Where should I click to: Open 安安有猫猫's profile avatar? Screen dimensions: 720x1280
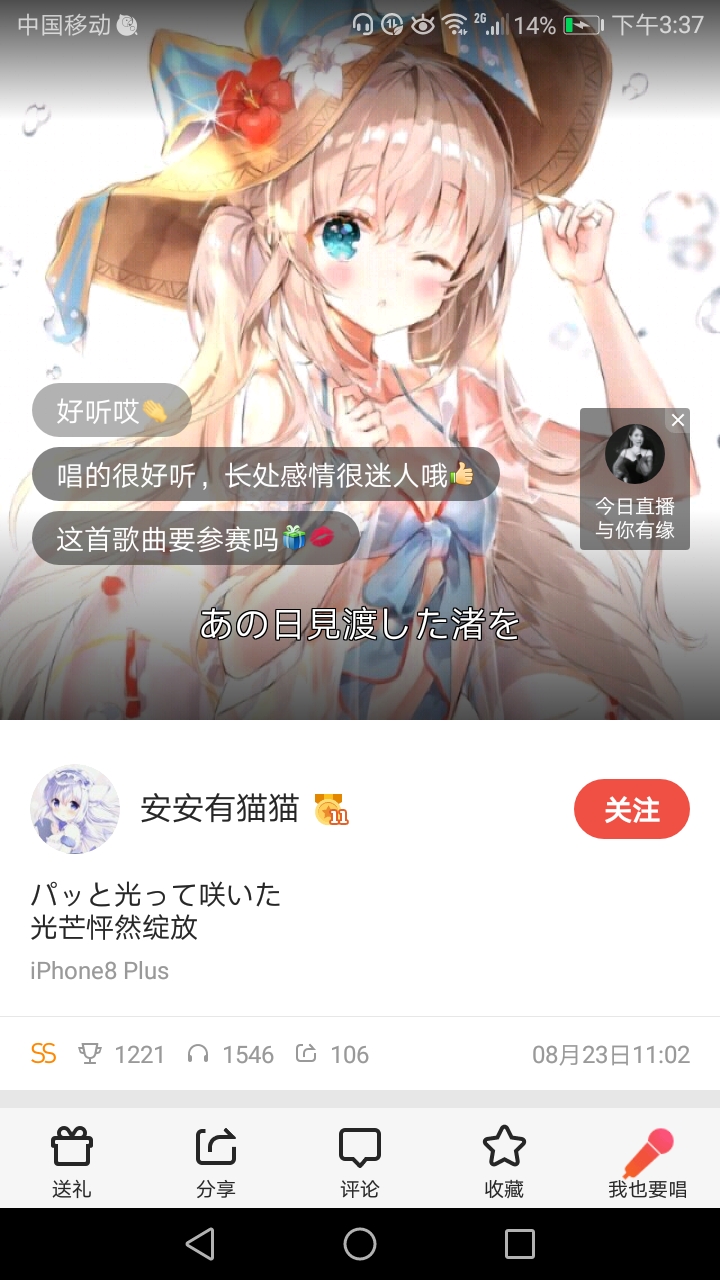click(75, 809)
